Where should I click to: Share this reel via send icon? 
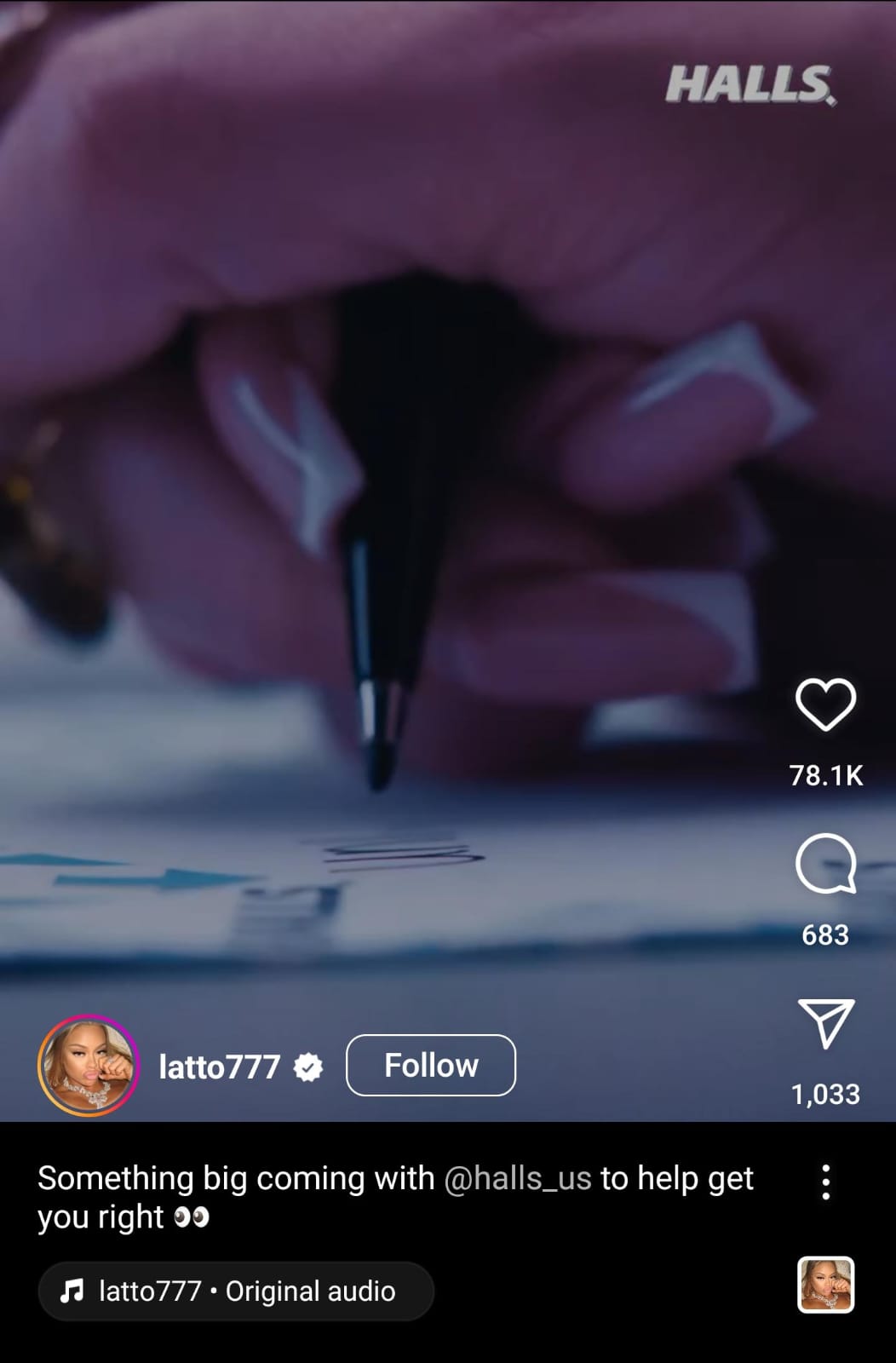[x=825, y=1023]
